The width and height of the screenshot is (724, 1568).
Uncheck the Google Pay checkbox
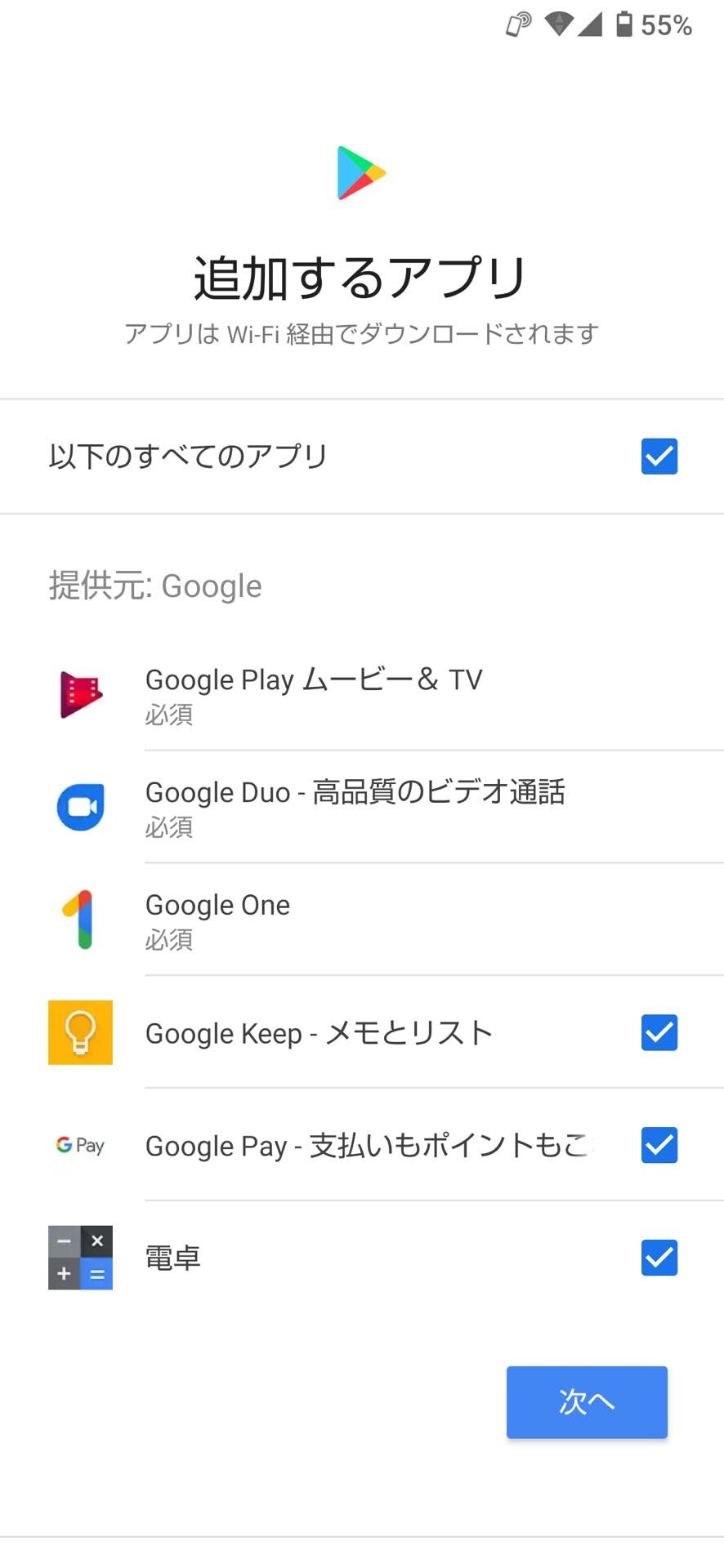659,1145
